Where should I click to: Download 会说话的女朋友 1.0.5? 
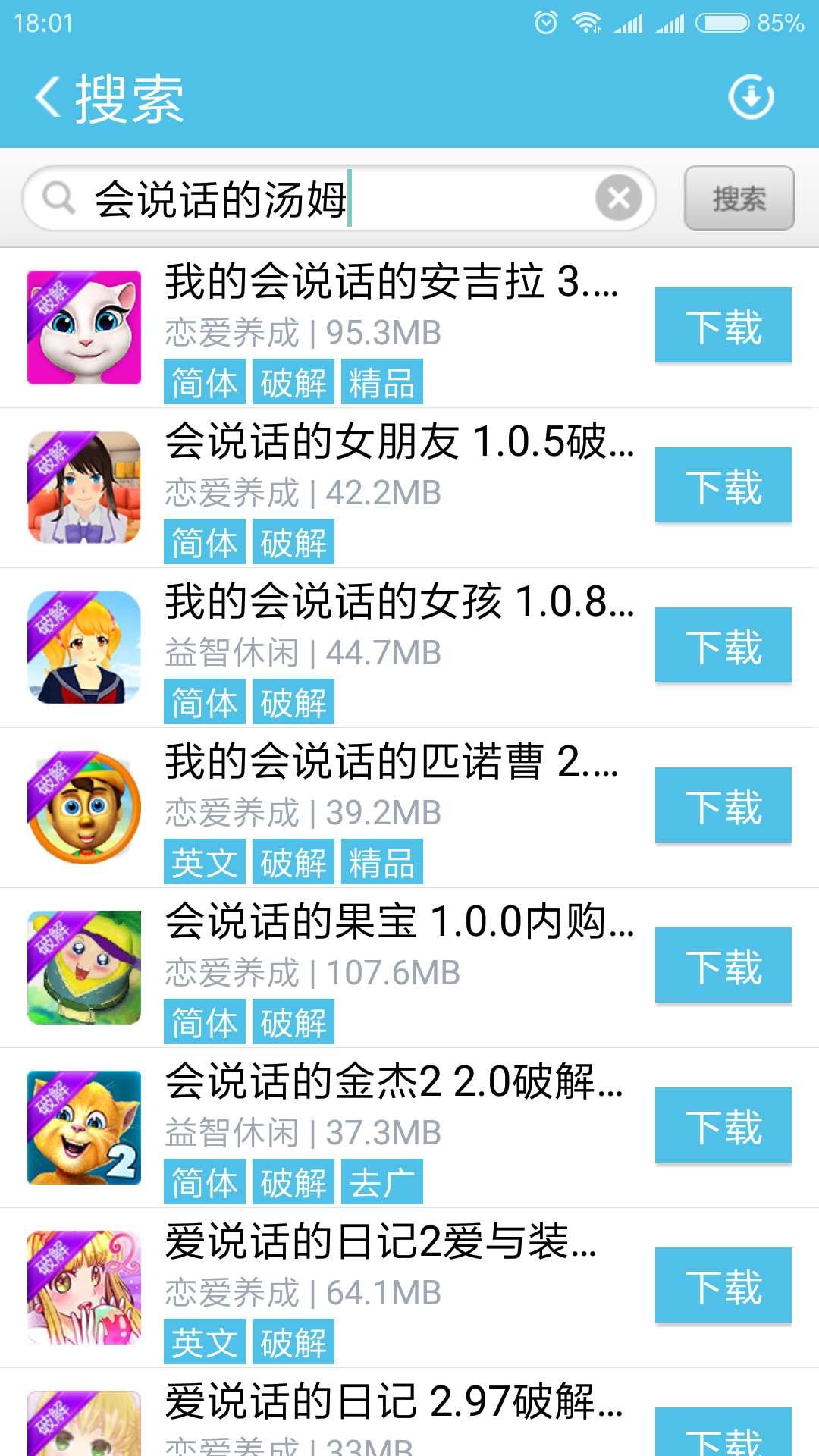pos(723,485)
